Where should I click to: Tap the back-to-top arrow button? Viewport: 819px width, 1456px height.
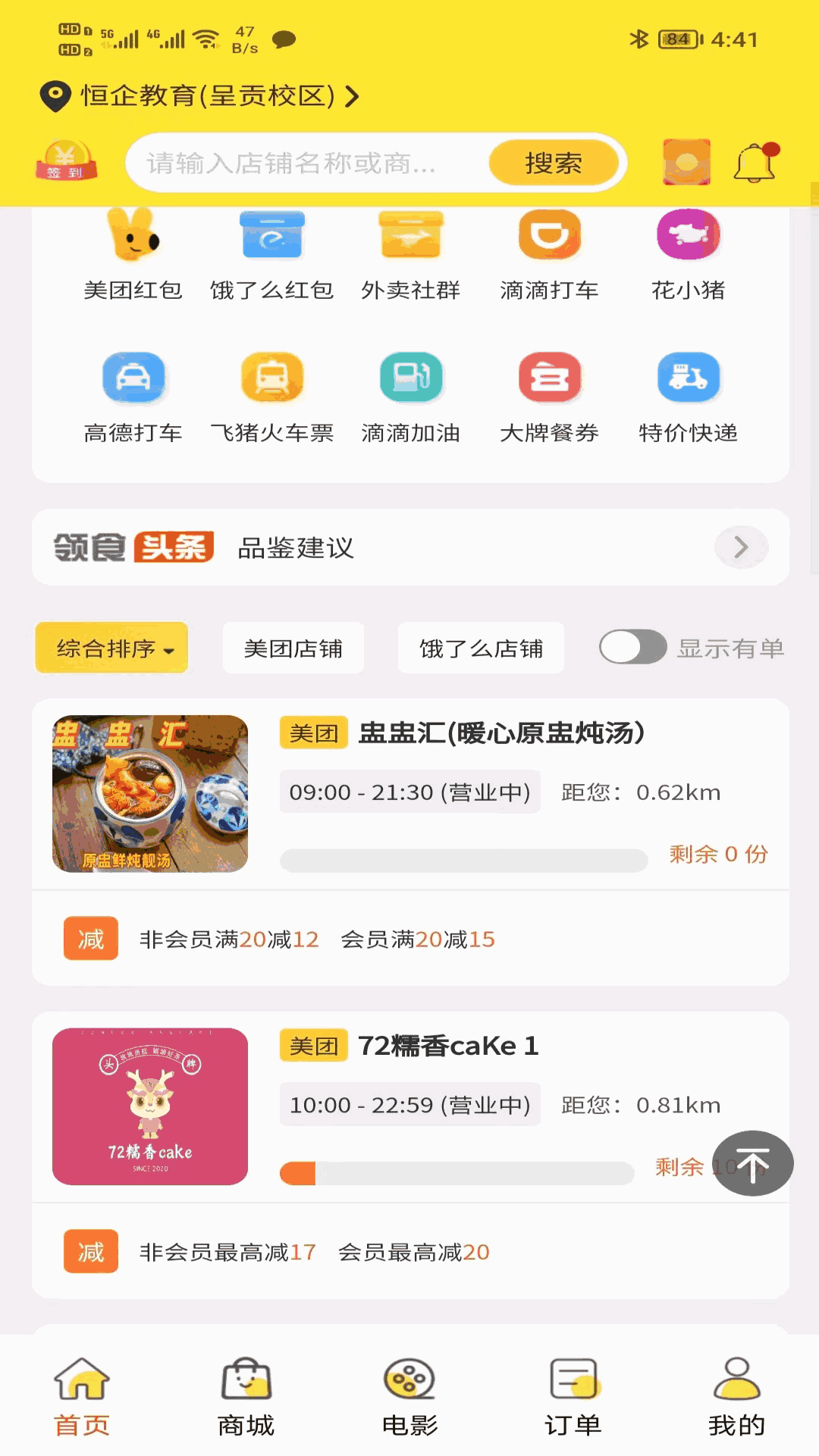tap(752, 1163)
